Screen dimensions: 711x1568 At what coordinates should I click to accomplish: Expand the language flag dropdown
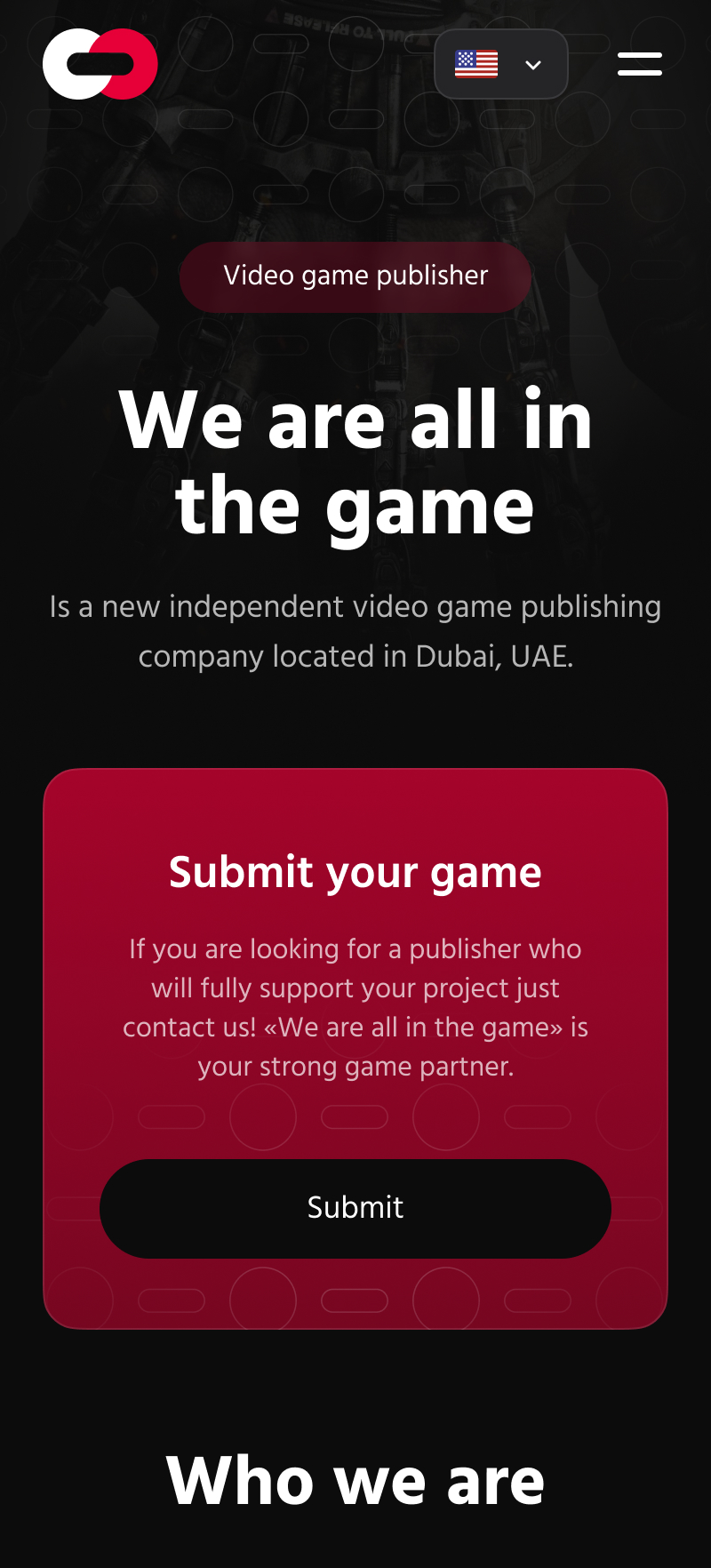click(x=501, y=64)
